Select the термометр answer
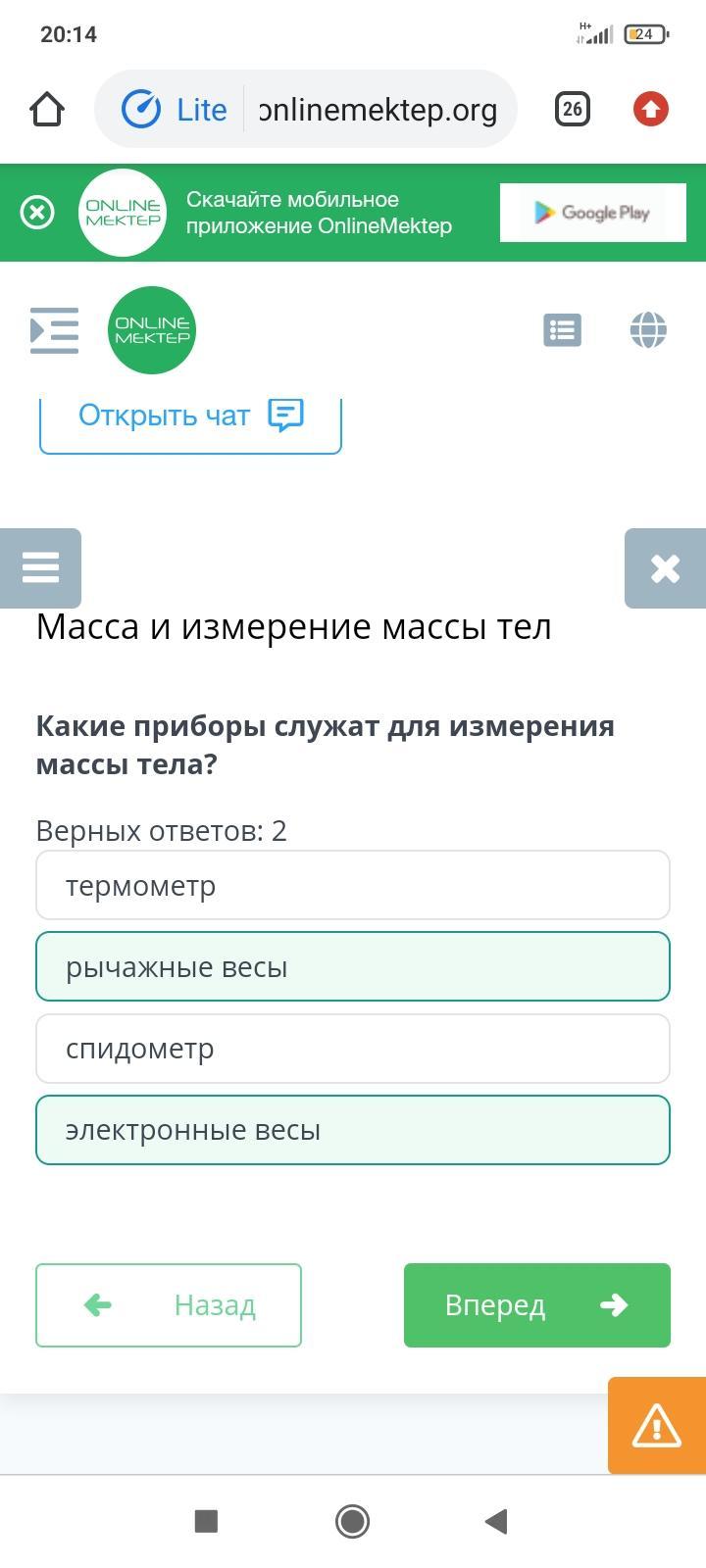The width and height of the screenshot is (706, 1568). [x=353, y=886]
